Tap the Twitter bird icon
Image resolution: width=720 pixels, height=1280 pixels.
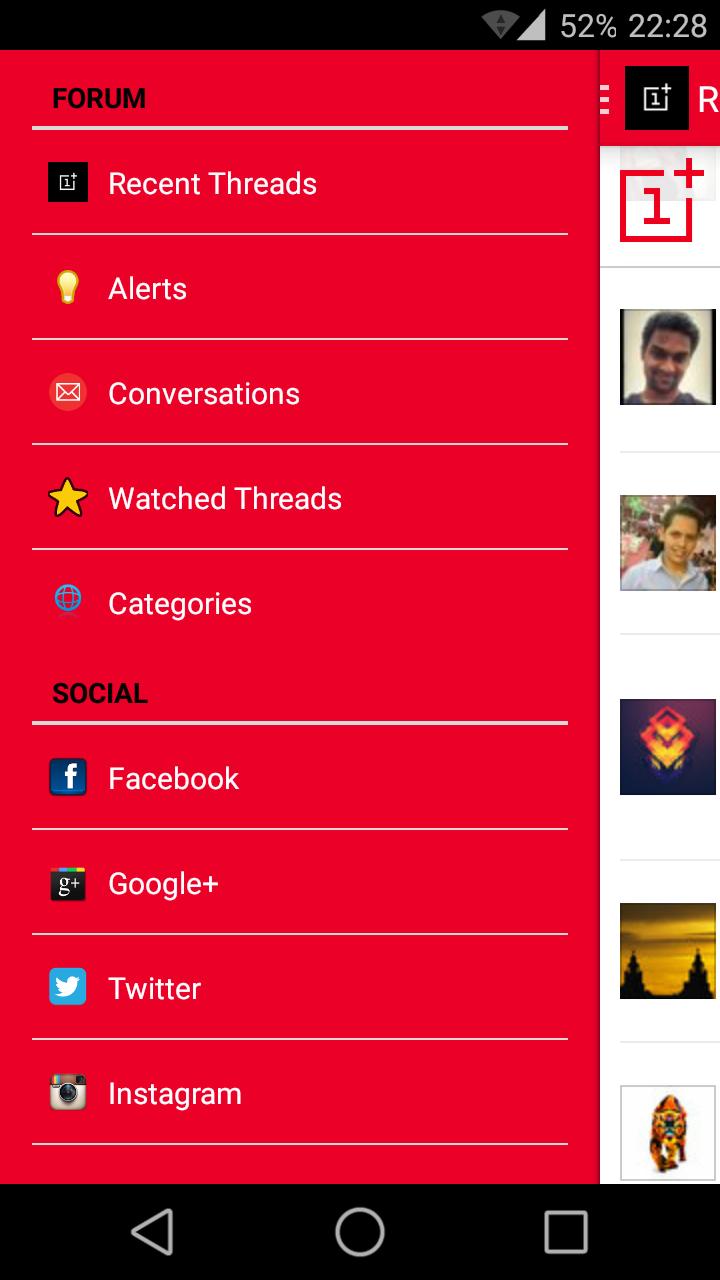67,987
